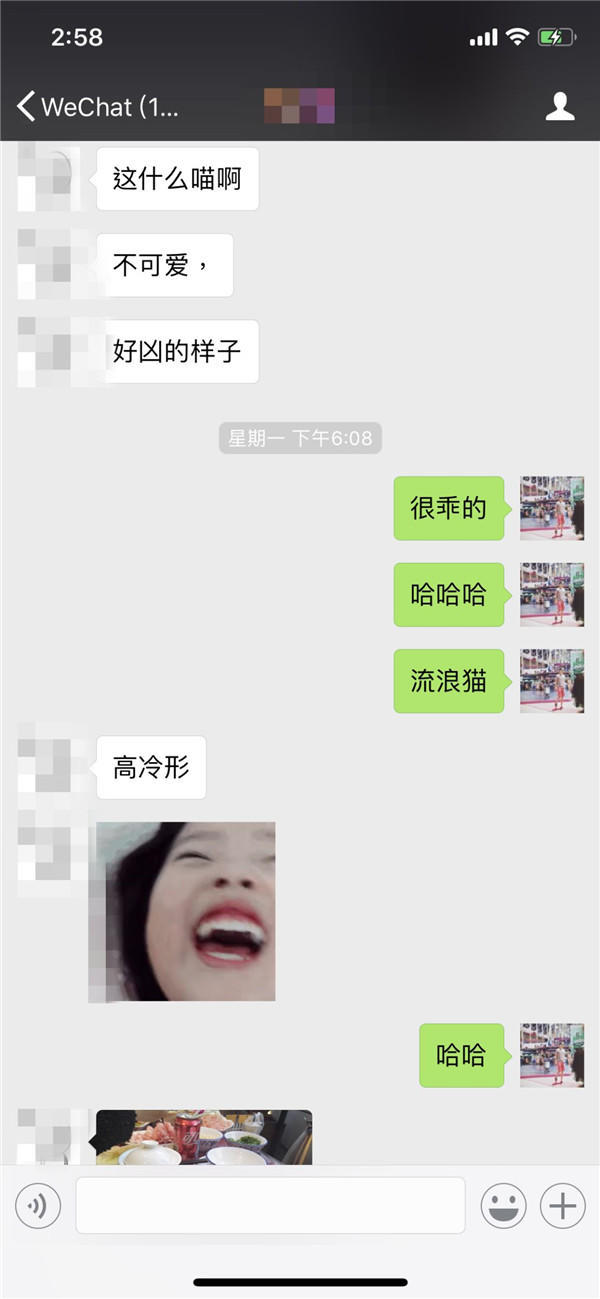The width and height of the screenshot is (600, 1299).
Task: Open the emoji sticker panel
Action: click(503, 1206)
